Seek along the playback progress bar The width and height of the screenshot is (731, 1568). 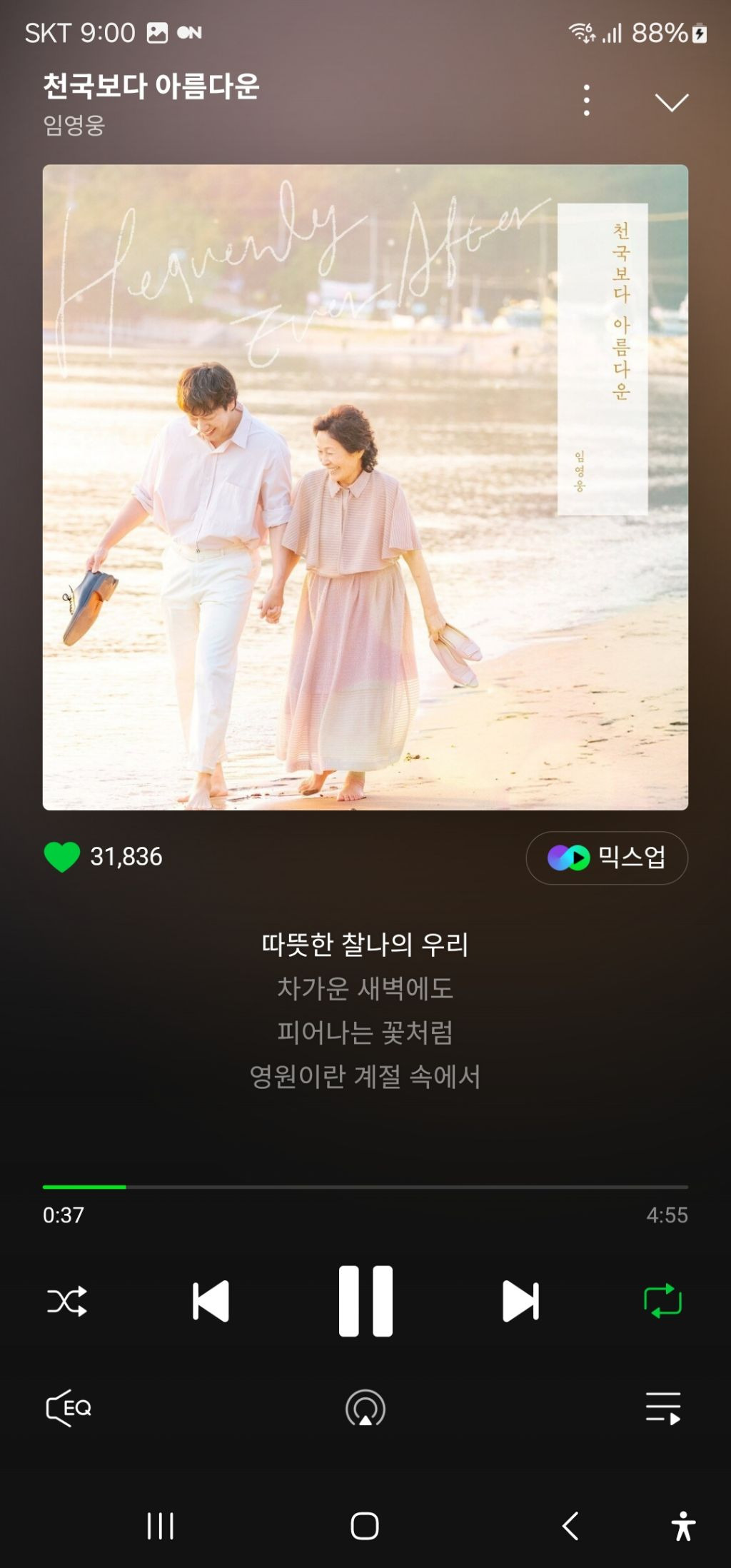coord(365,1187)
